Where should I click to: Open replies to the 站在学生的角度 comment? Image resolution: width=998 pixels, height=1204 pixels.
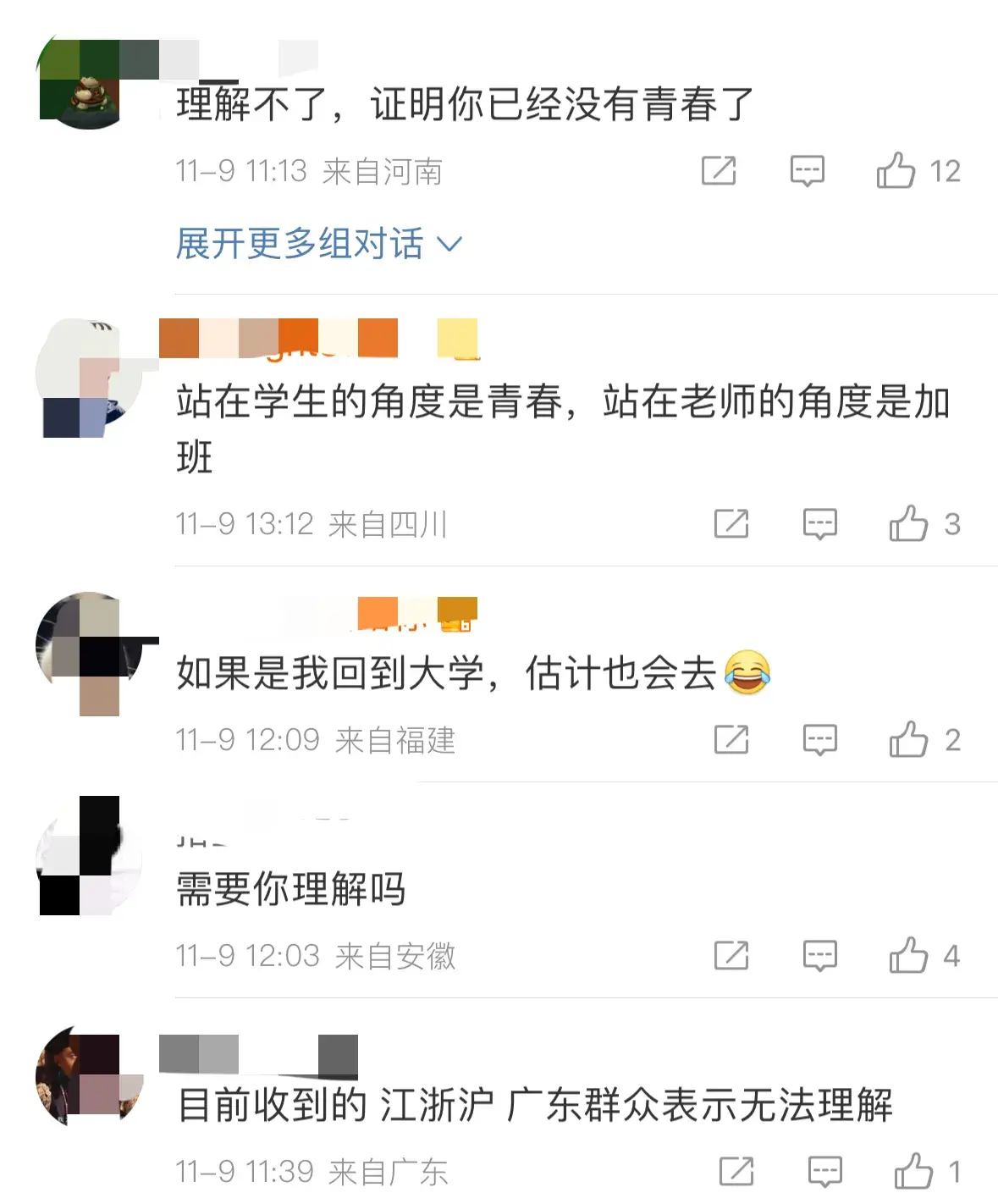pyautogui.click(x=819, y=524)
